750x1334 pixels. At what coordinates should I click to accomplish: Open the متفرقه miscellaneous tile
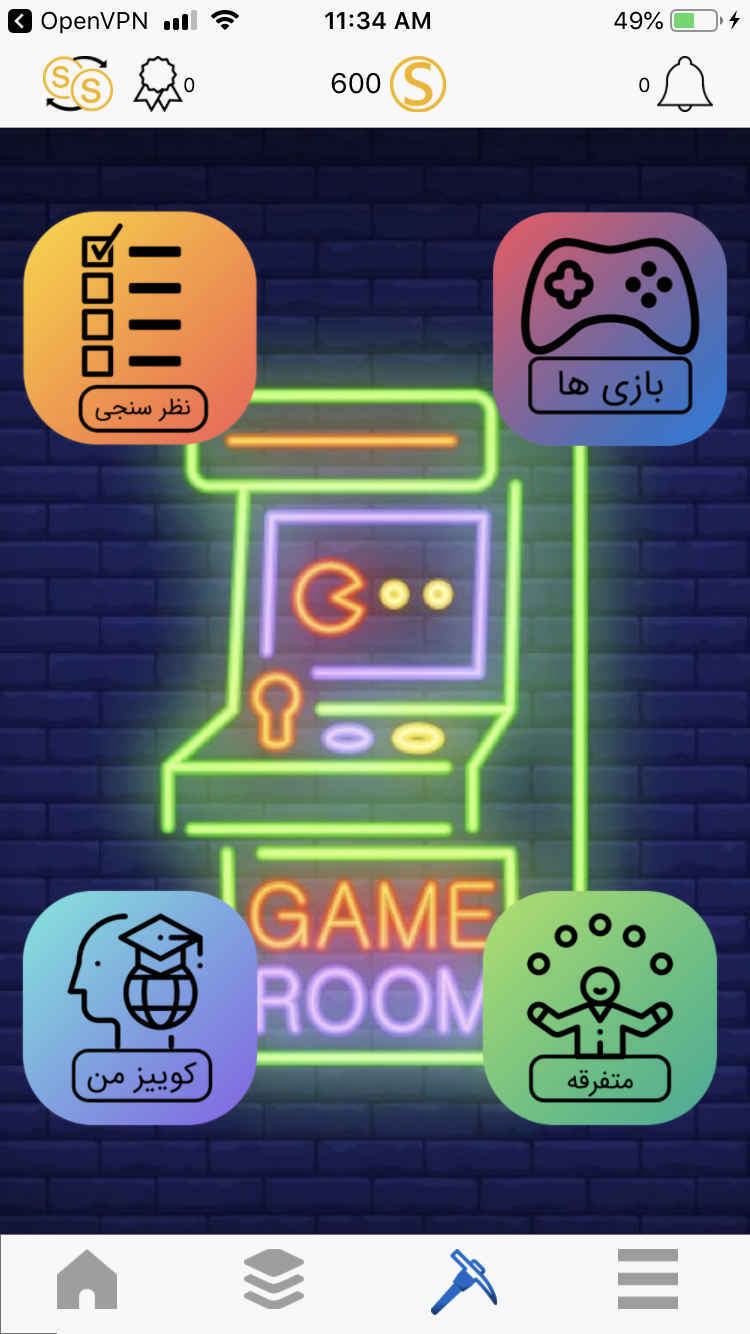pyautogui.click(x=600, y=1007)
